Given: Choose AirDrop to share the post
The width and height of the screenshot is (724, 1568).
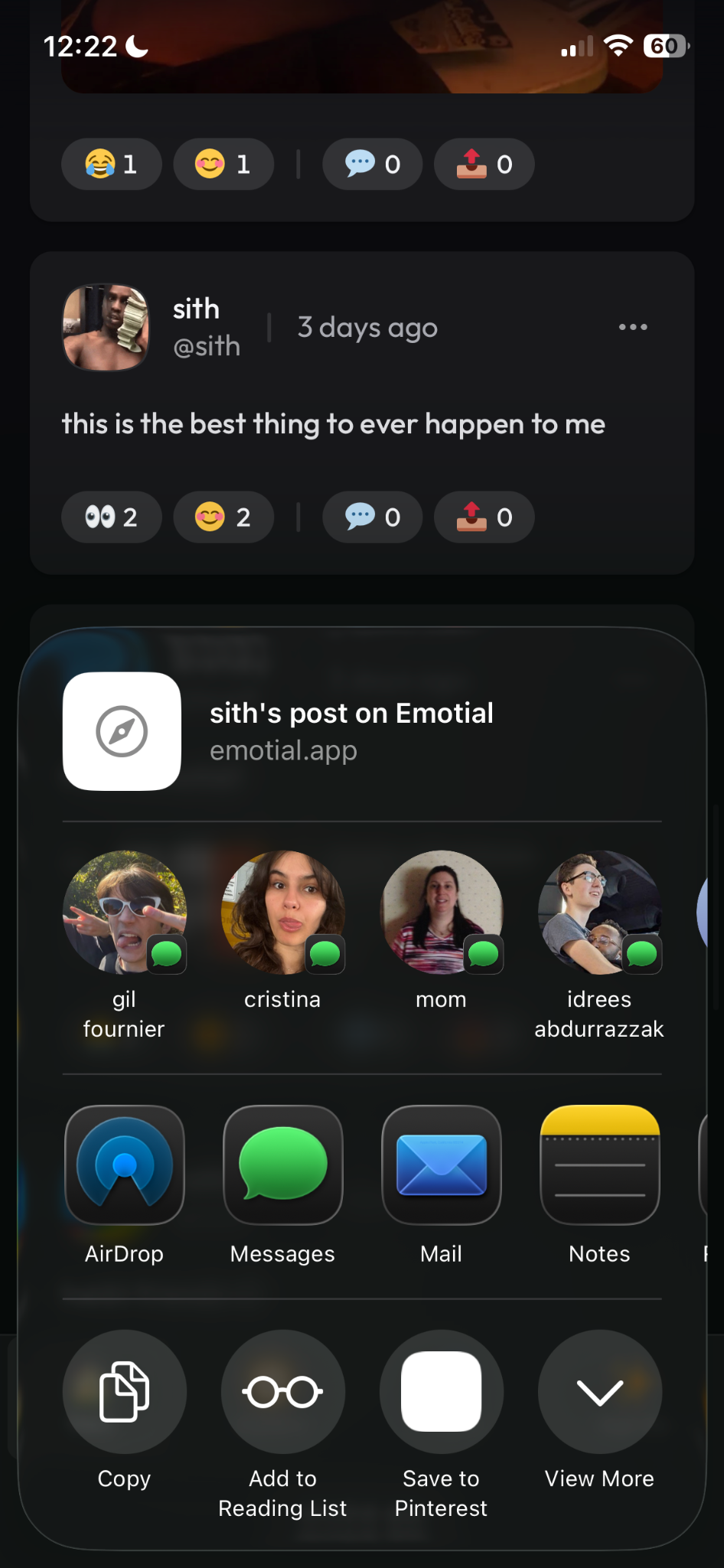Looking at the screenshot, I should pos(124,1184).
